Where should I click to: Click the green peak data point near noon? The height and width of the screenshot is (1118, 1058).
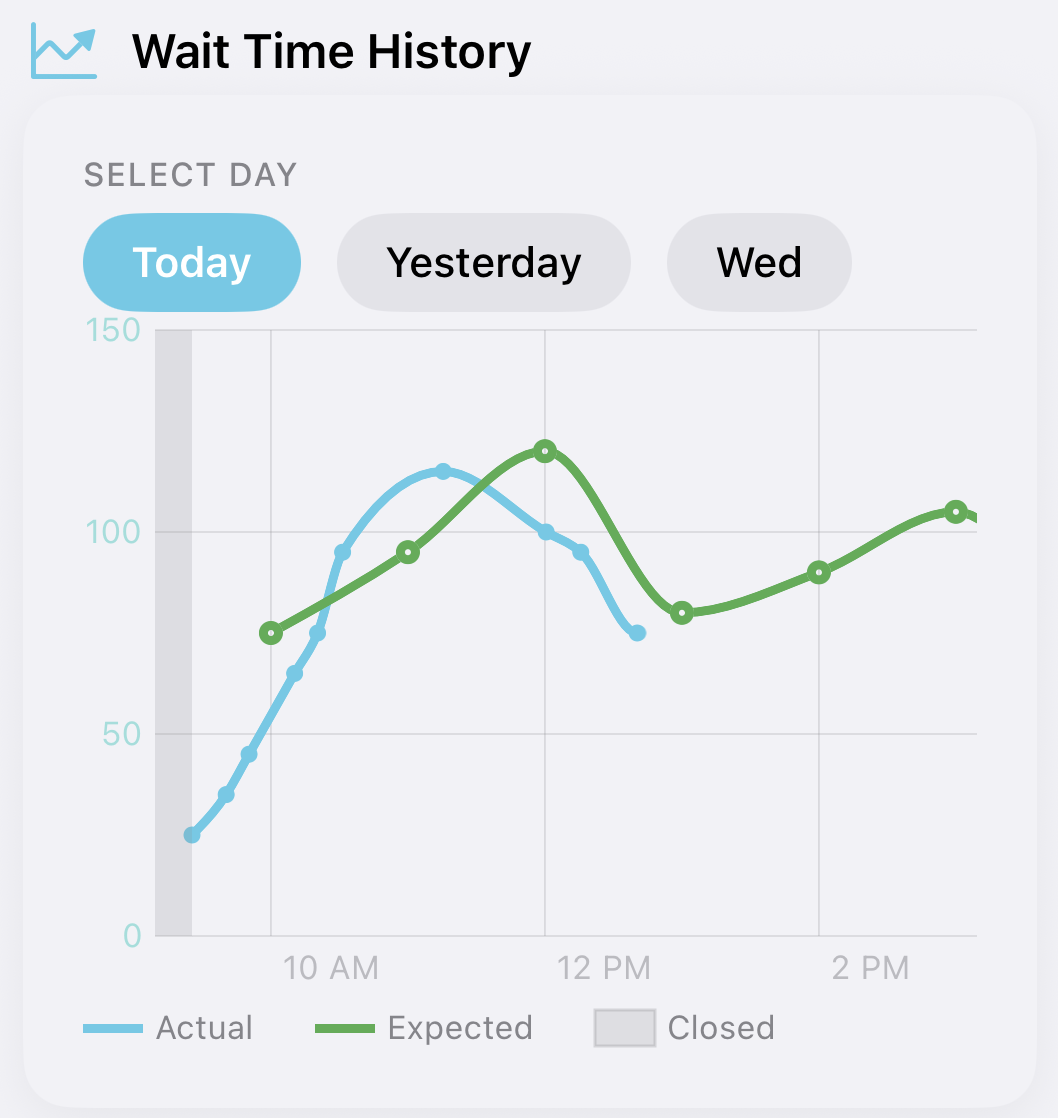pos(544,452)
